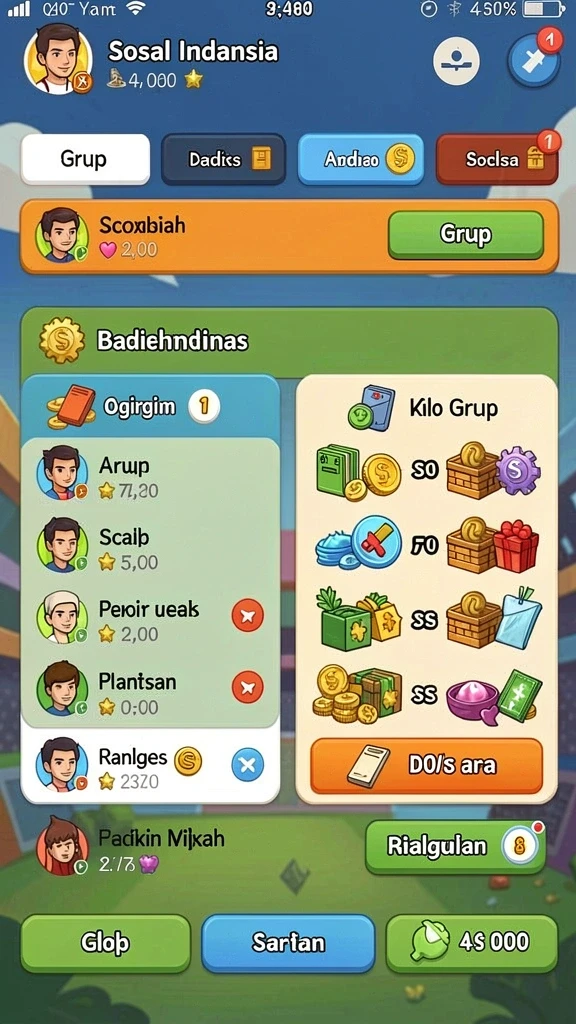Open Padkin Mijkah's row
576x1024 pixels.
tap(131, 847)
